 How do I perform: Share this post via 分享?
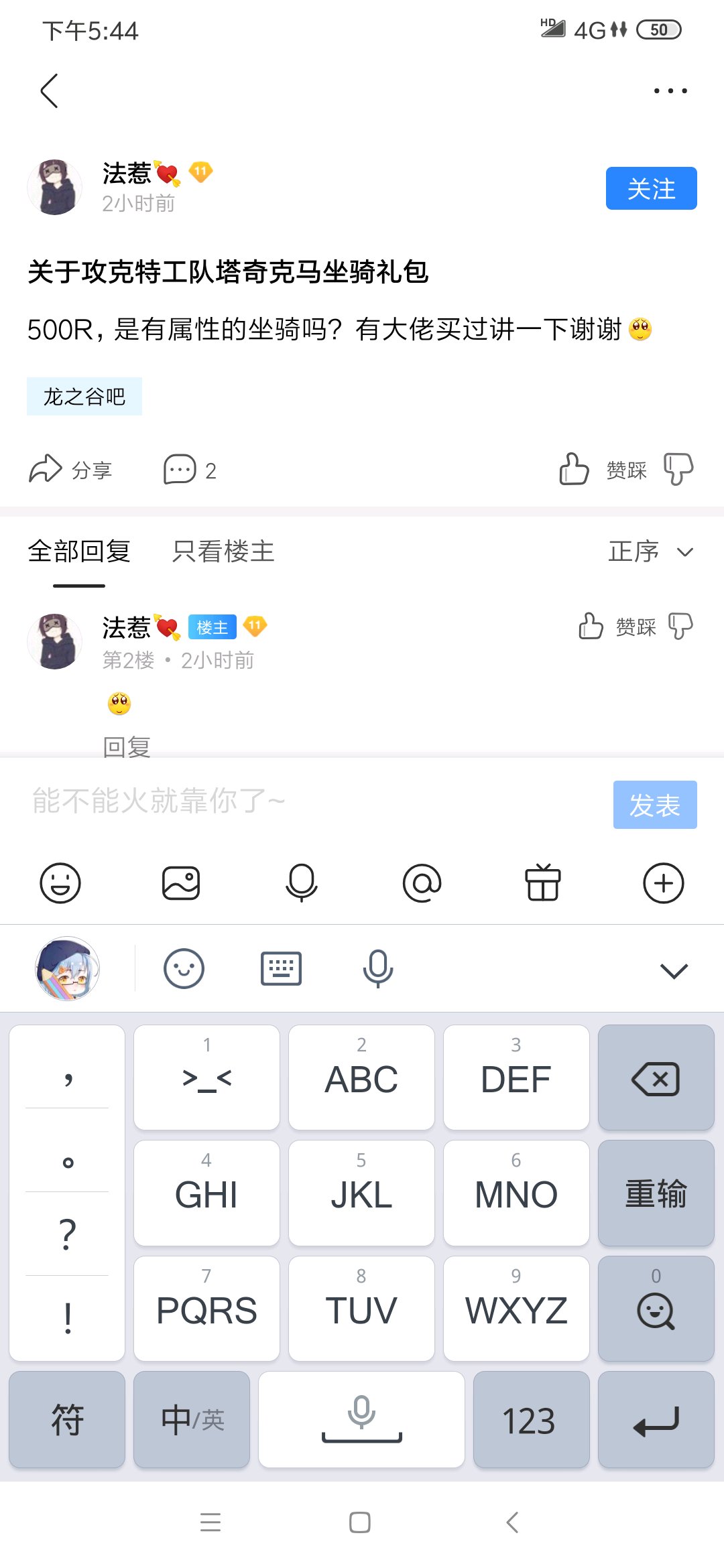[70, 470]
